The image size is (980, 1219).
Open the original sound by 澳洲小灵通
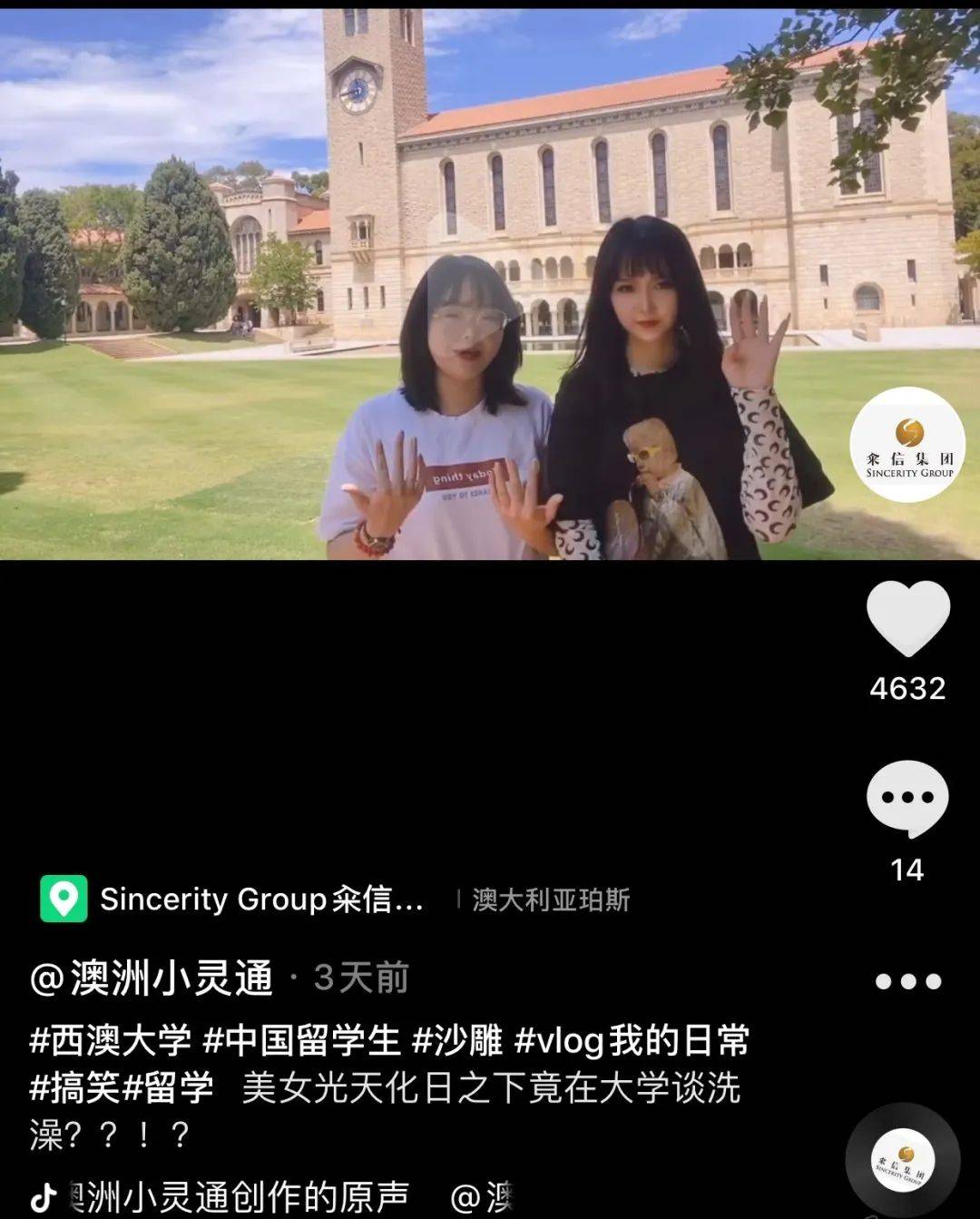238,1196
